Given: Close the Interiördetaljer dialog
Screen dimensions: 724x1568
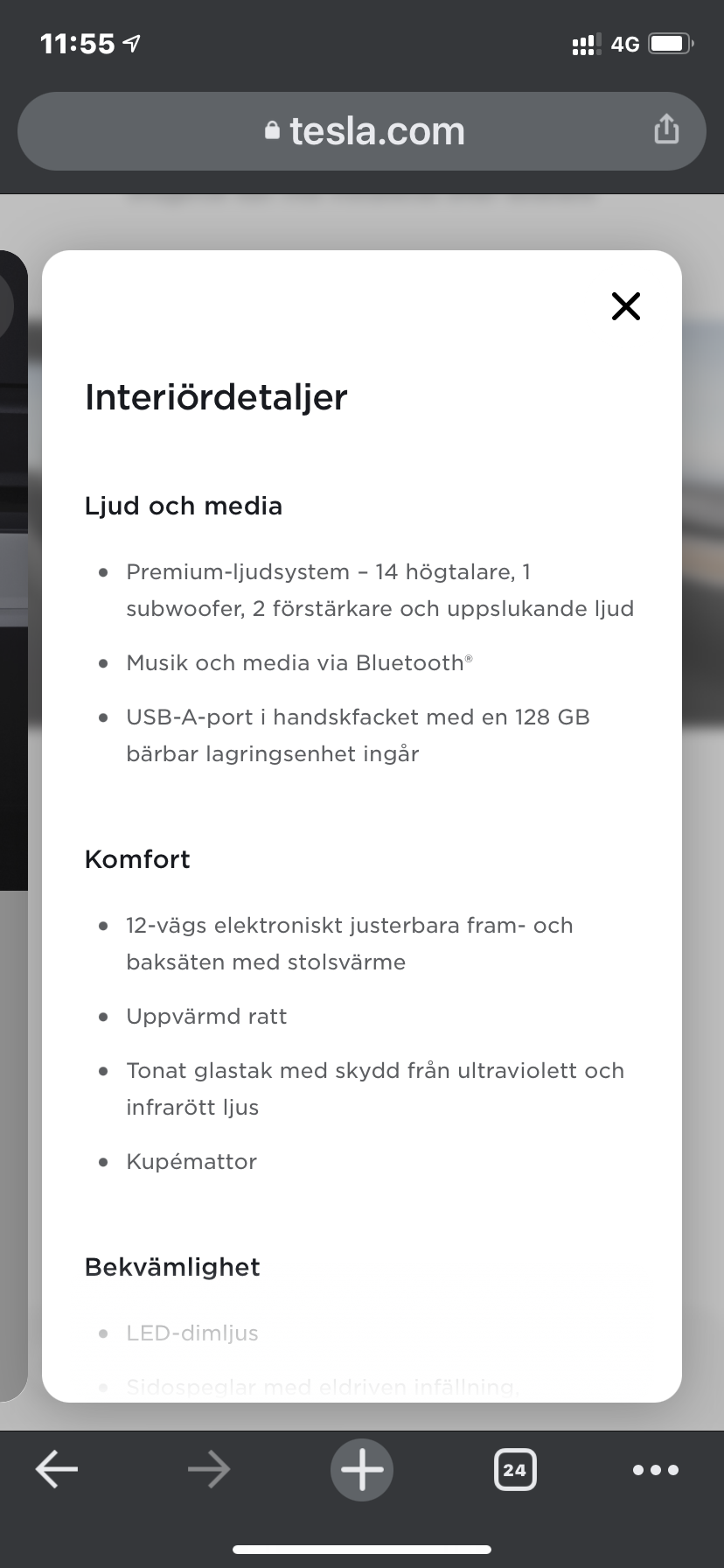Looking at the screenshot, I should click(626, 306).
